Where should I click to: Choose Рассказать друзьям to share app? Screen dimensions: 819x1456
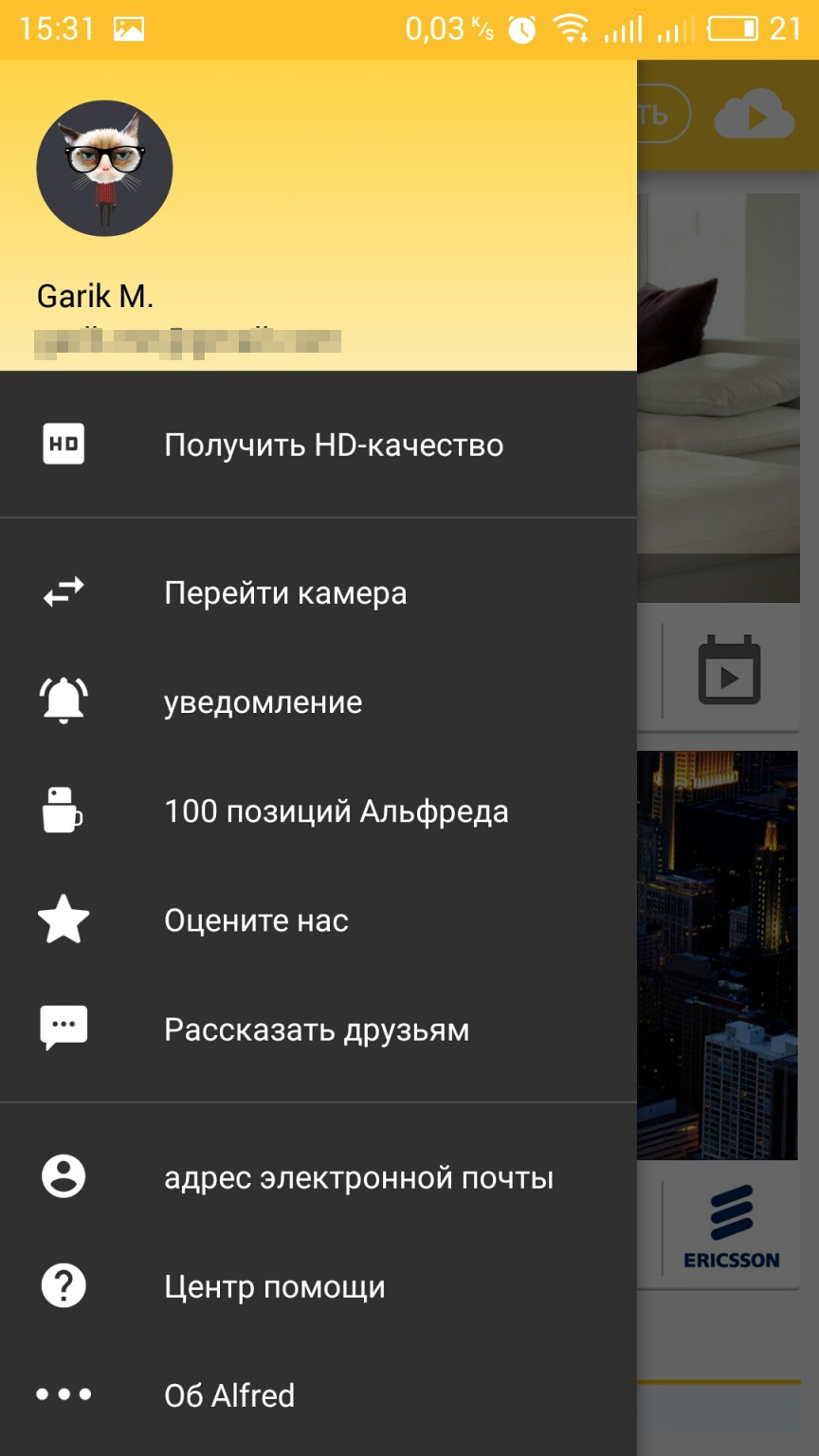(318, 1029)
